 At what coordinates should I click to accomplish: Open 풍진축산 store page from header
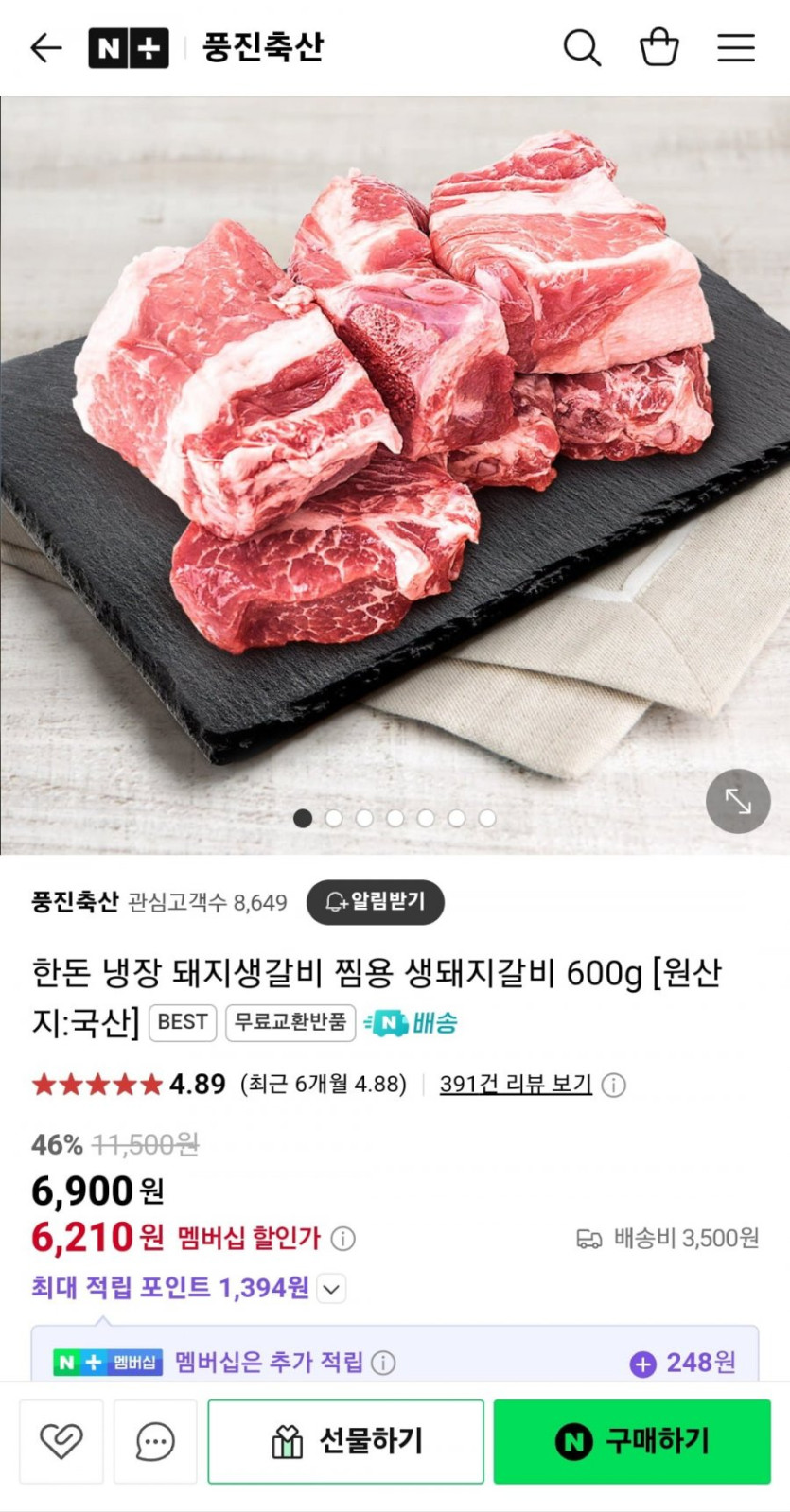tap(263, 47)
